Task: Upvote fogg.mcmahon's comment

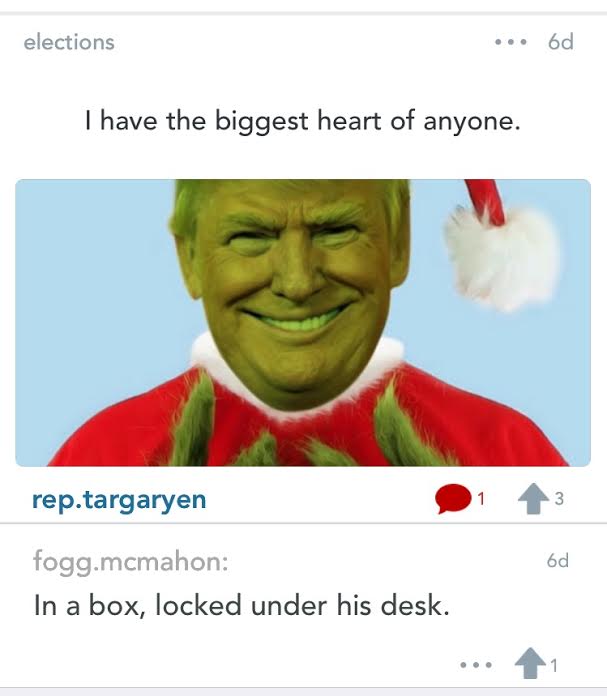Action: [532, 662]
